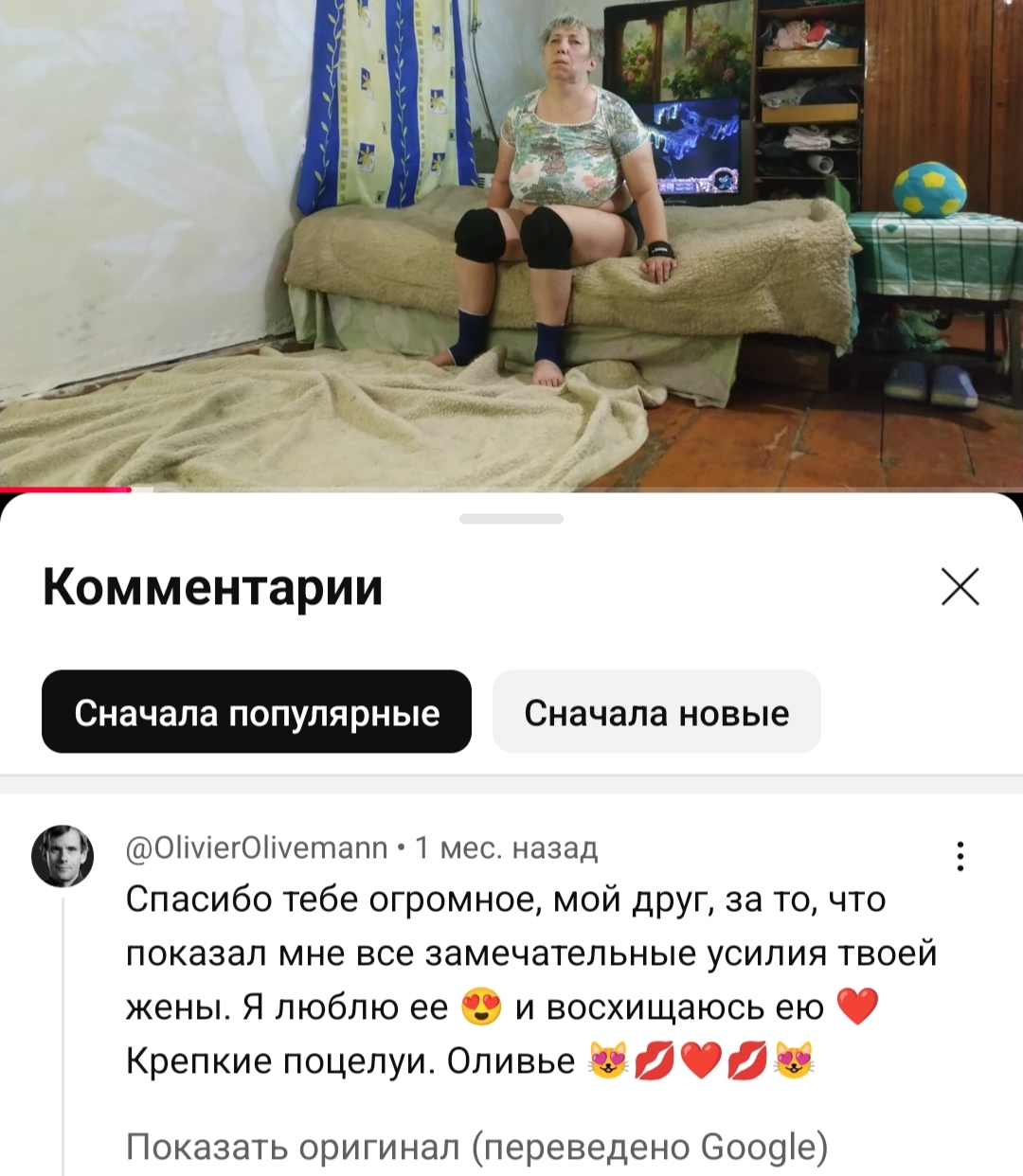This screenshot has width=1023, height=1176.
Task: Open the overflow menu on OlivierOlivemann's comment
Action: click(960, 855)
